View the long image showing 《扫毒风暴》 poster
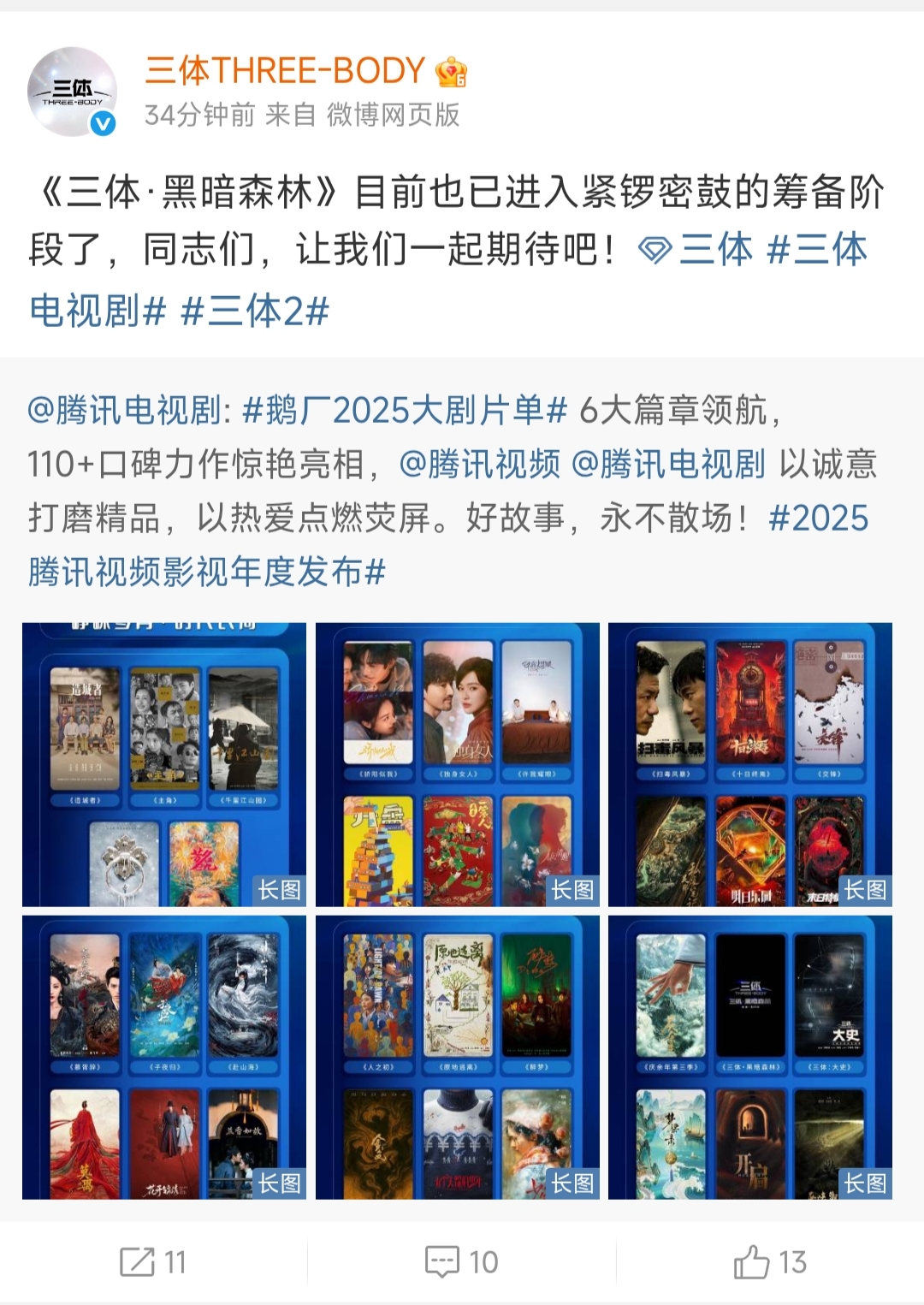This screenshot has height=1305, width=924. pos(750,764)
